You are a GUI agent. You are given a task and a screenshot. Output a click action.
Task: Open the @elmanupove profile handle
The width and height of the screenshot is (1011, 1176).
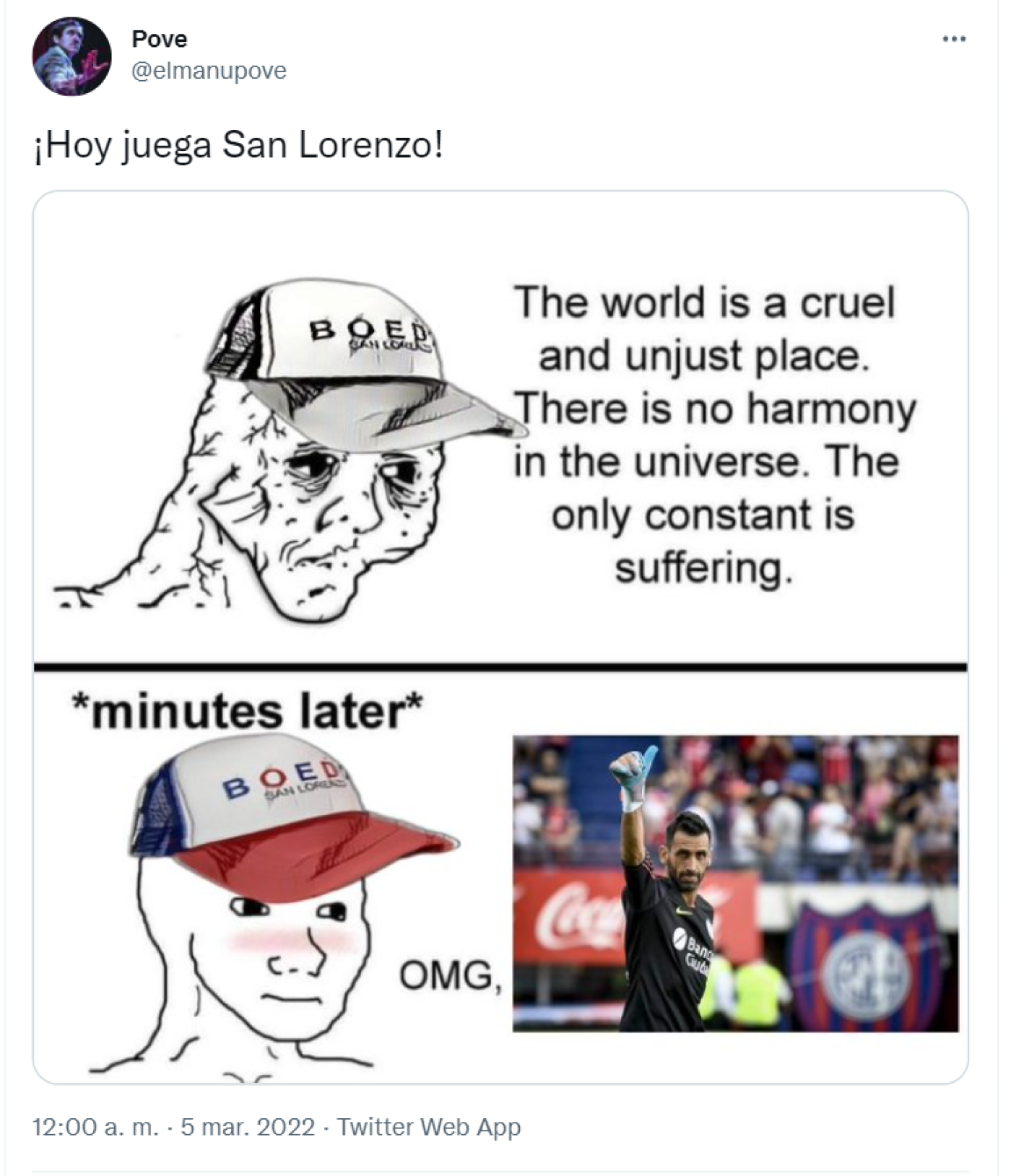point(209,71)
